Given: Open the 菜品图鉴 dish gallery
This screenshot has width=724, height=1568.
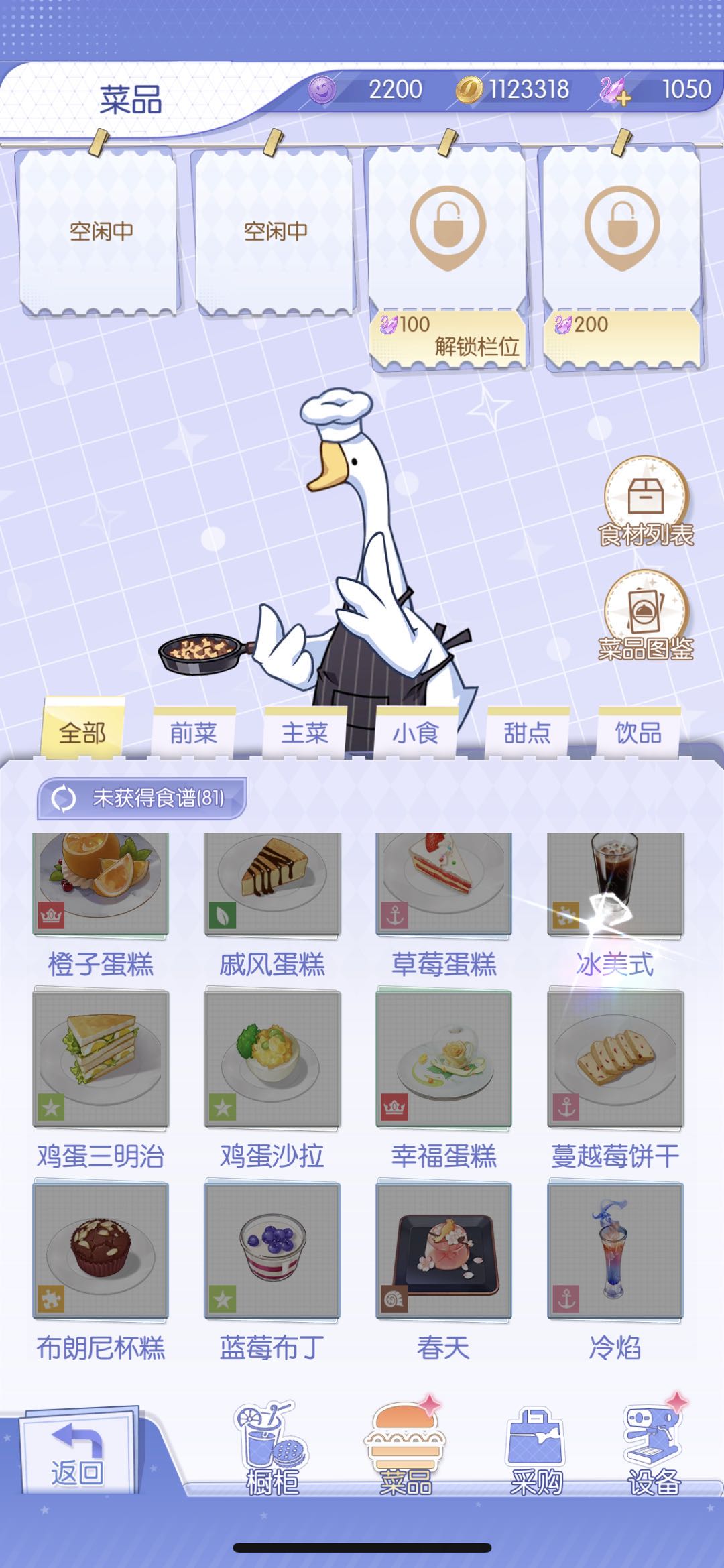Looking at the screenshot, I should pos(646,617).
